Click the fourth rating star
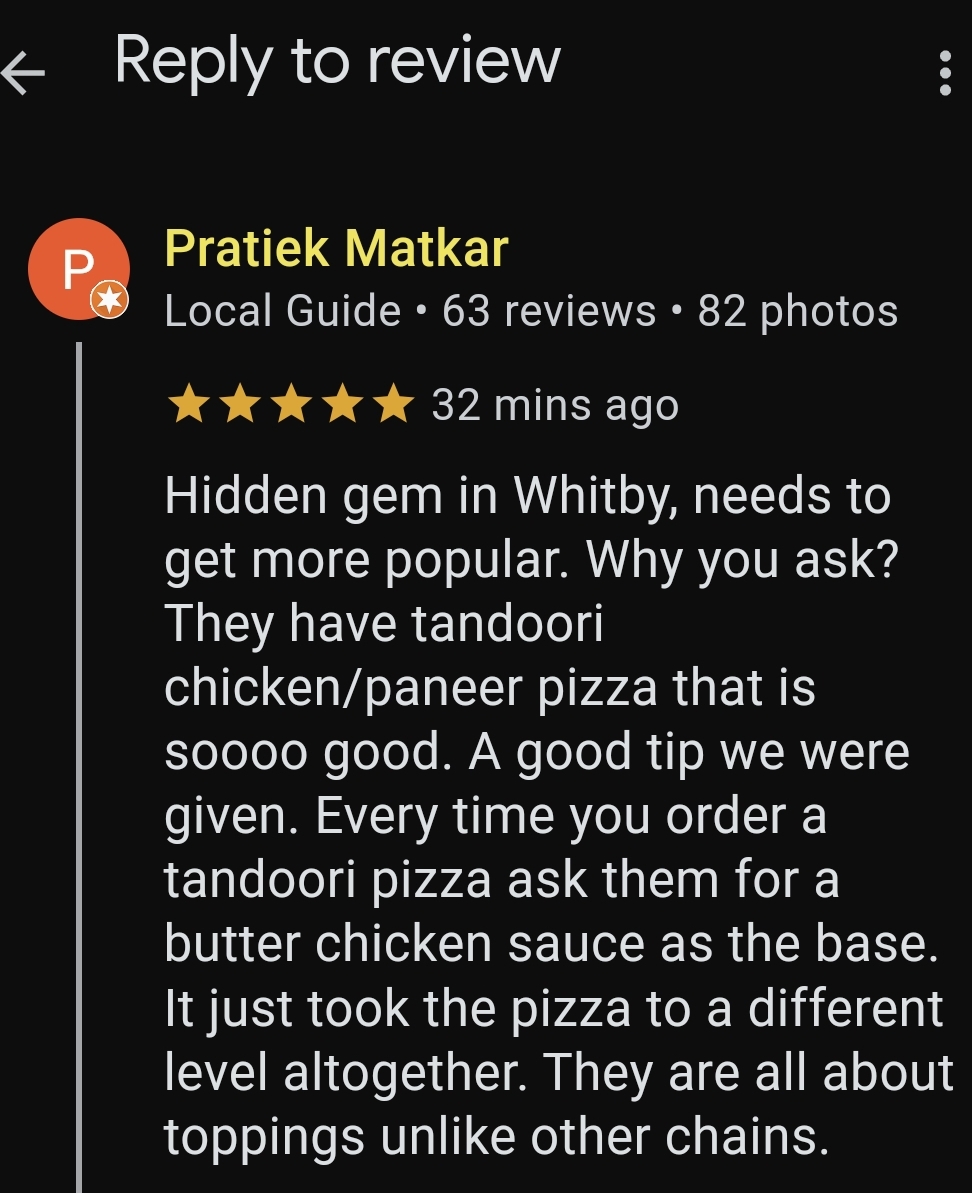The height and width of the screenshot is (1193, 972). point(343,404)
